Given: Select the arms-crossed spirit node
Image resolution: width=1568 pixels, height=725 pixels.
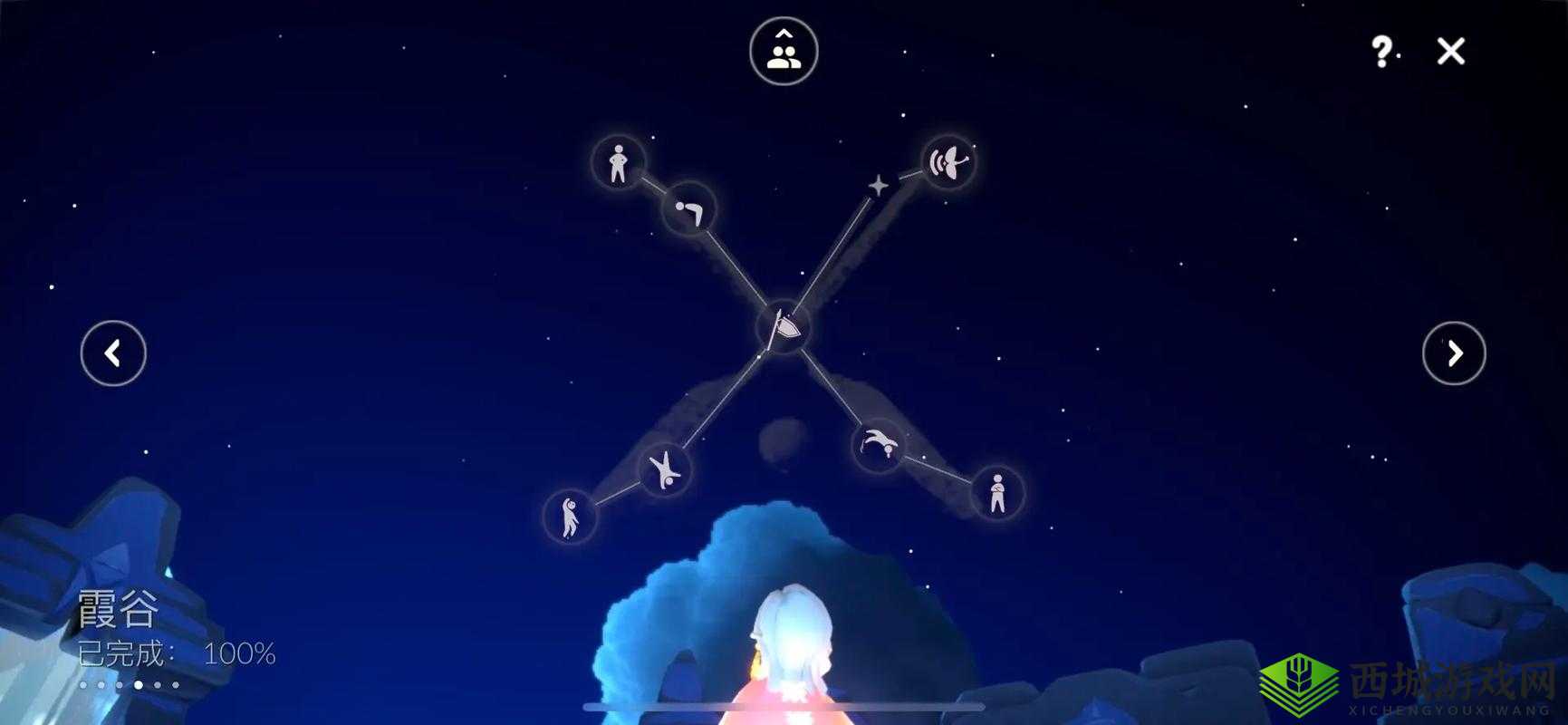Looking at the screenshot, I should click(x=996, y=493).
